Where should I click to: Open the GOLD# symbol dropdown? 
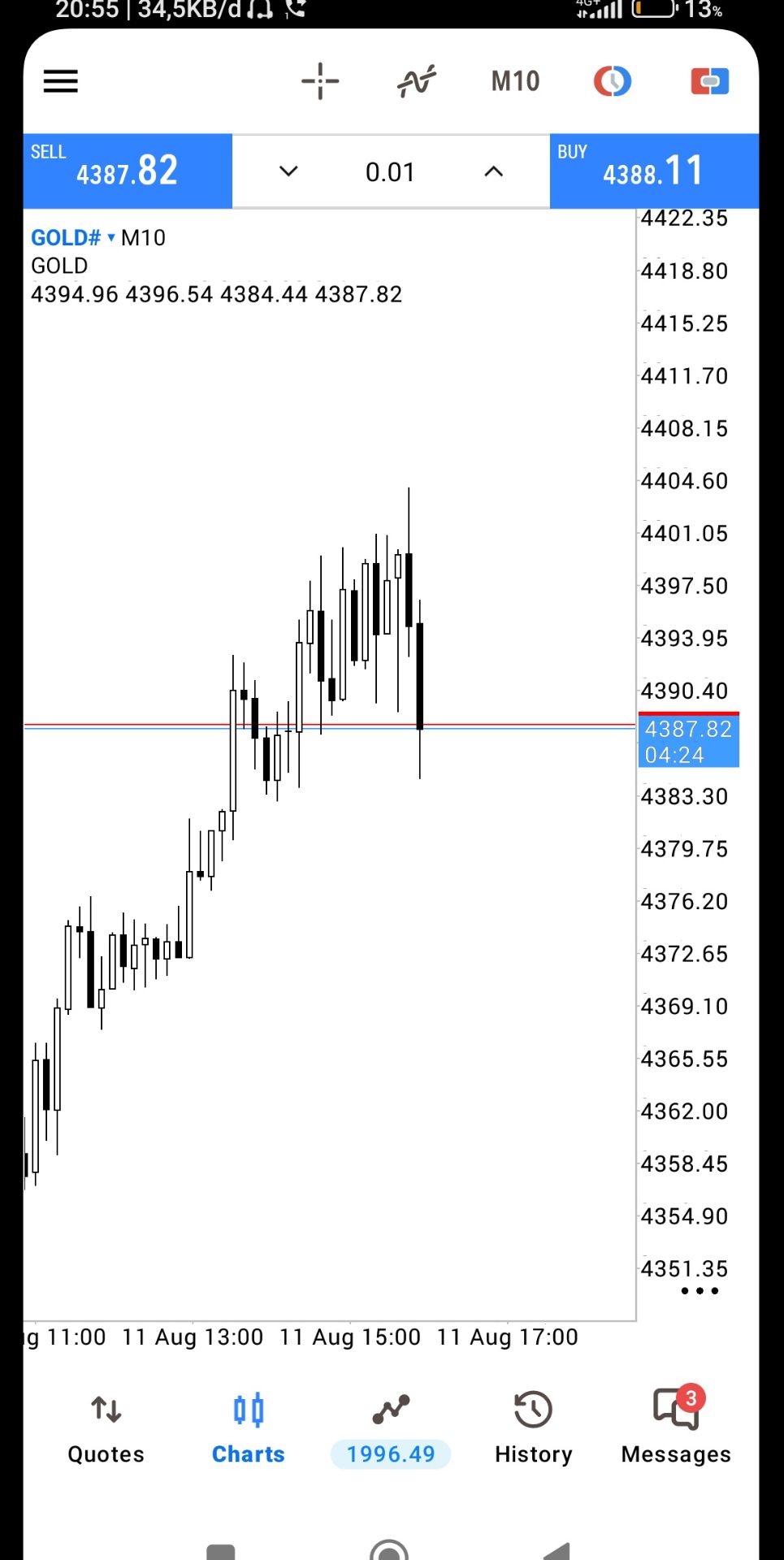[73, 238]
